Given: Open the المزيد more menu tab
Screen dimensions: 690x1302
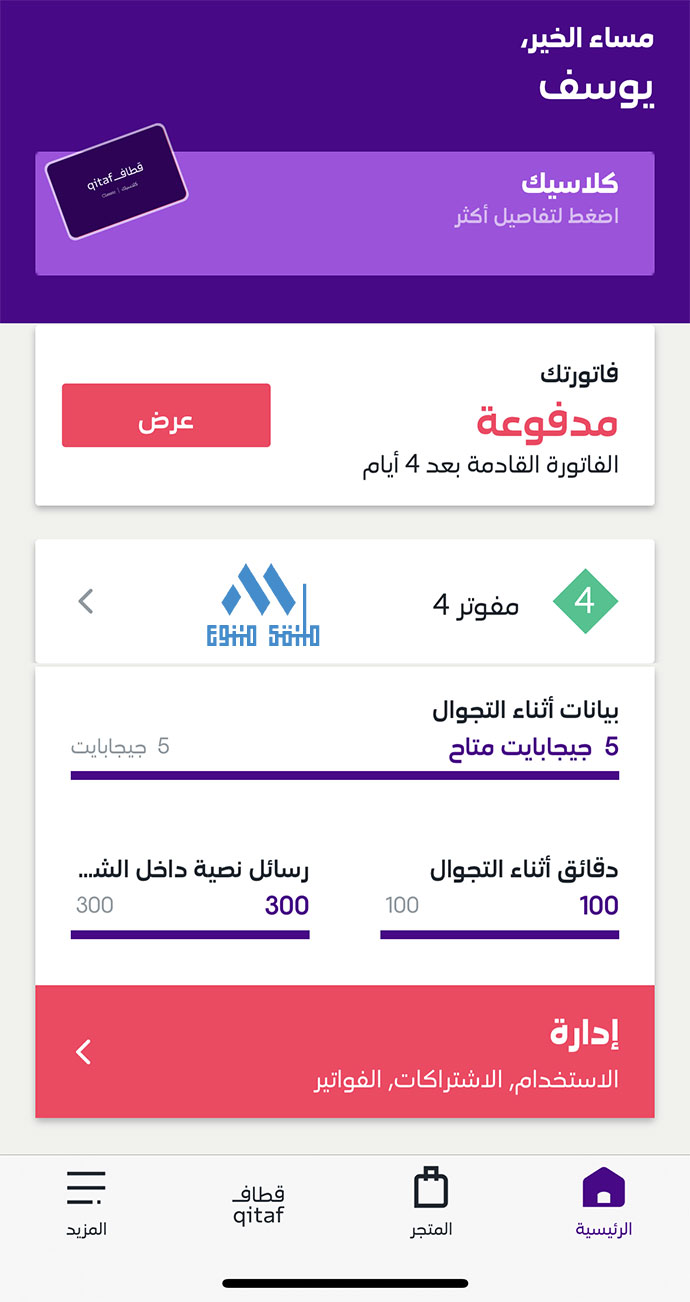Looking at the screenshot, I should point(86,1202).
